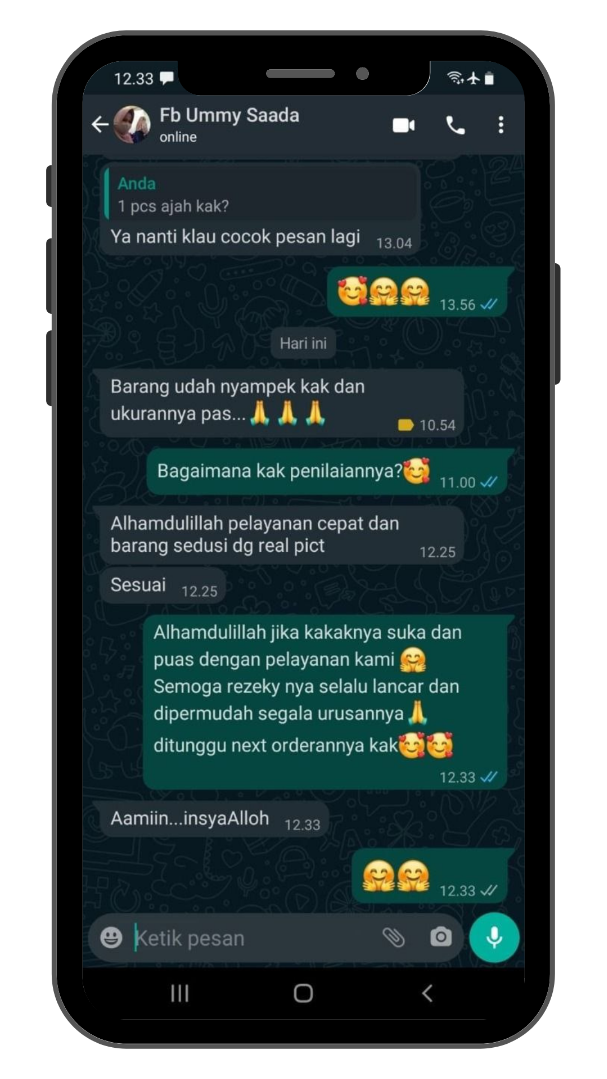Screen dimensions: 607x1079
Task: Open Fb Ummy Saada contact info
Action: tap(229, 125)
